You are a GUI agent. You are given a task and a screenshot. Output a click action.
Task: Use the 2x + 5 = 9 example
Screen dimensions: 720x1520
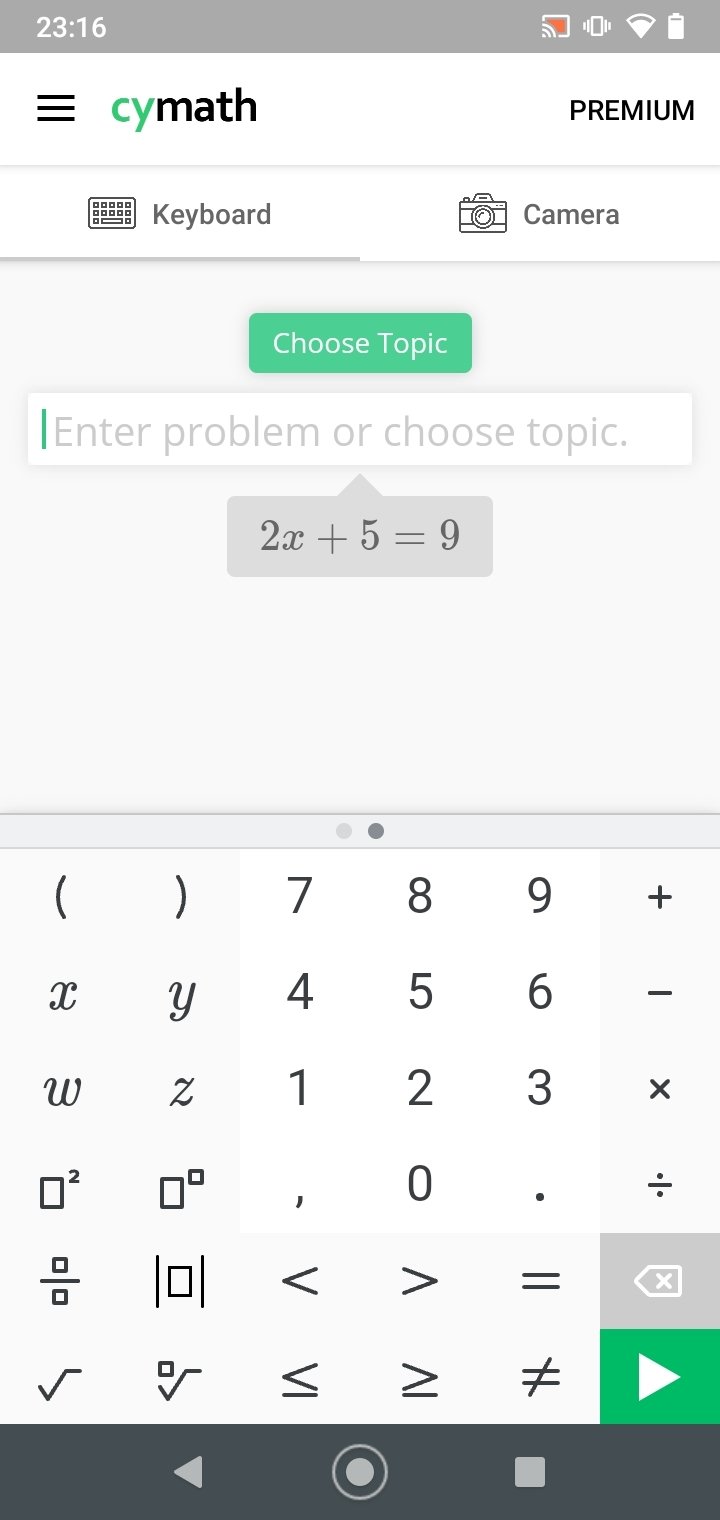click(x=360, y=536)
